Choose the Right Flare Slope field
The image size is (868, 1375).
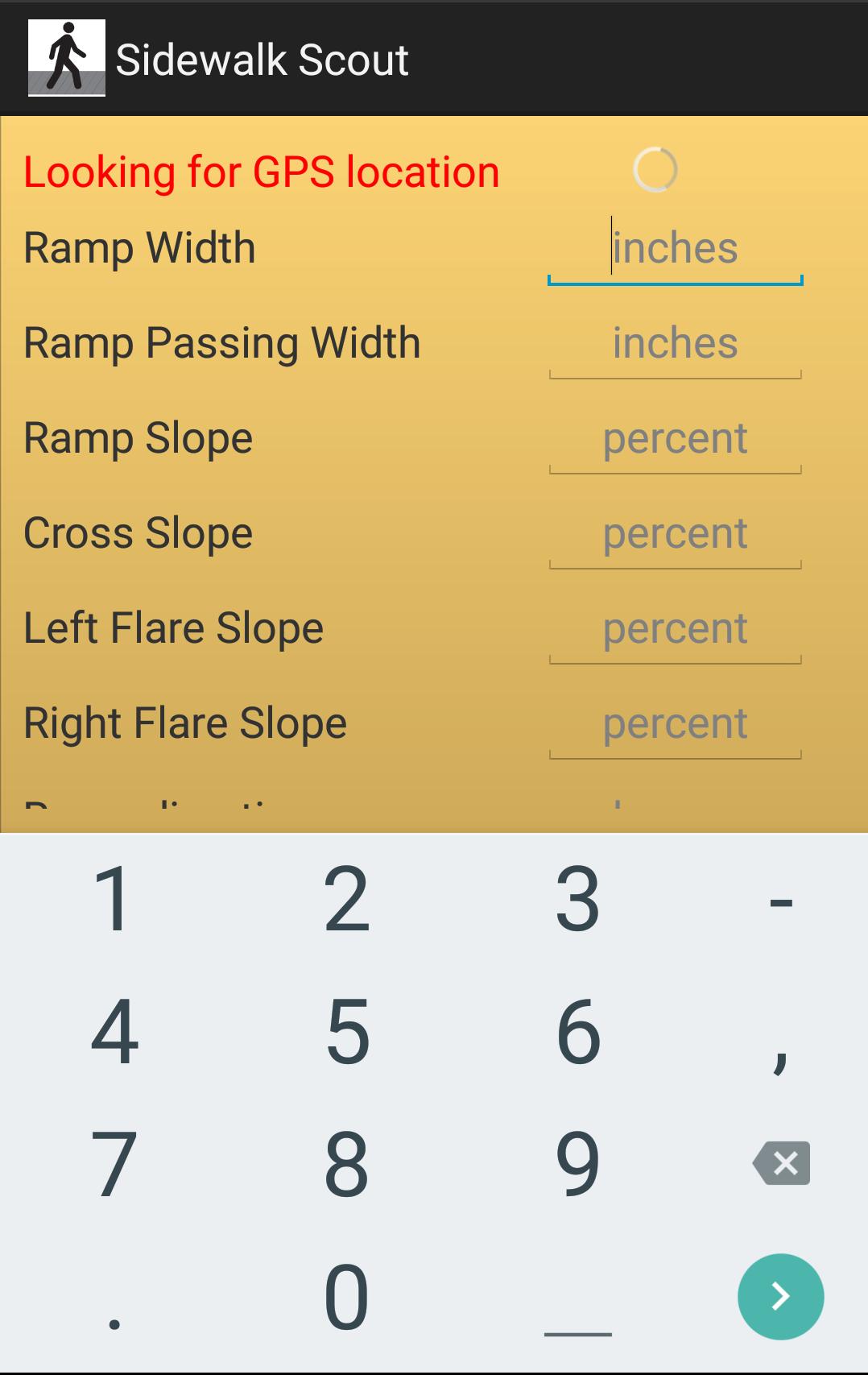pos(675,724)
